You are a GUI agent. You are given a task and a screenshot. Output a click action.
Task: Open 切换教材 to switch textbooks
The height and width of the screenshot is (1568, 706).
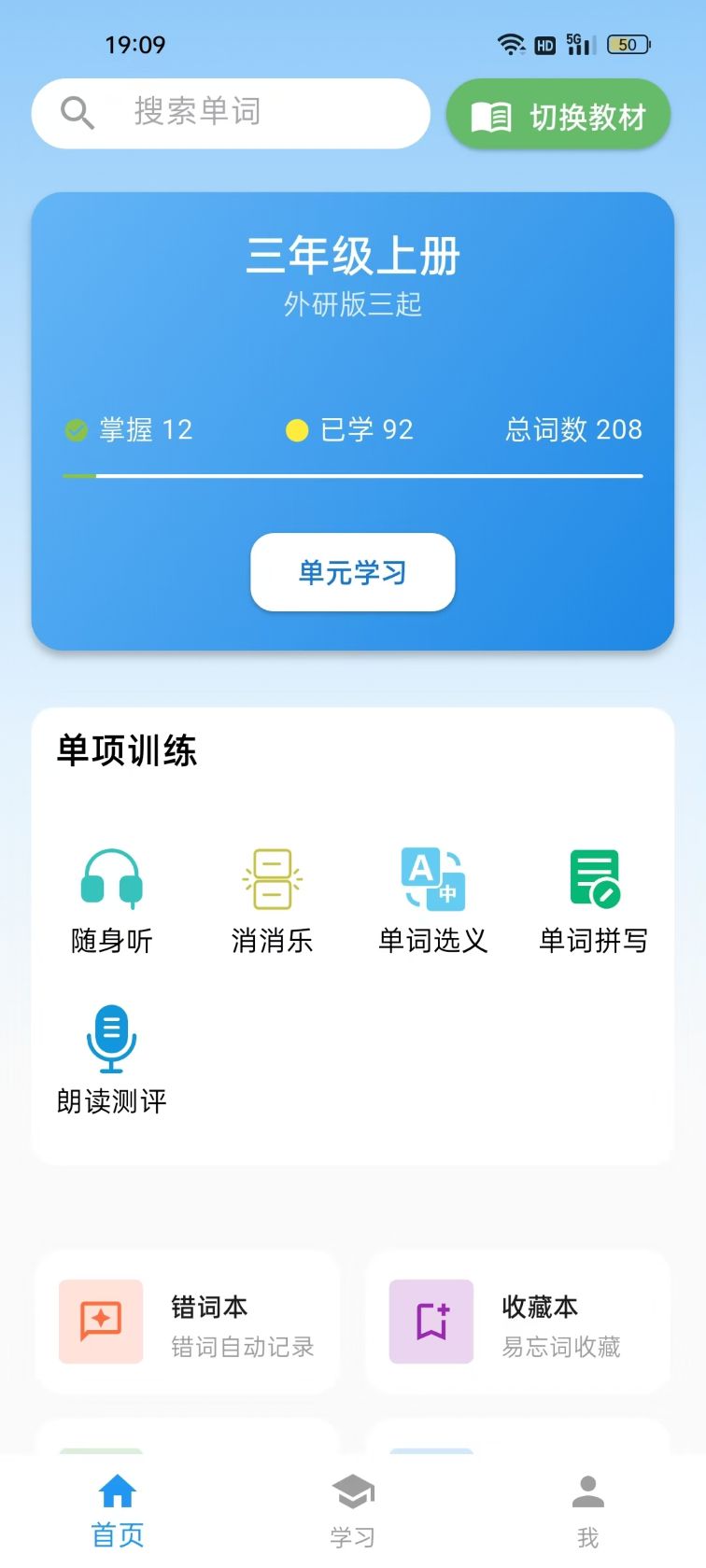(558, 113)
